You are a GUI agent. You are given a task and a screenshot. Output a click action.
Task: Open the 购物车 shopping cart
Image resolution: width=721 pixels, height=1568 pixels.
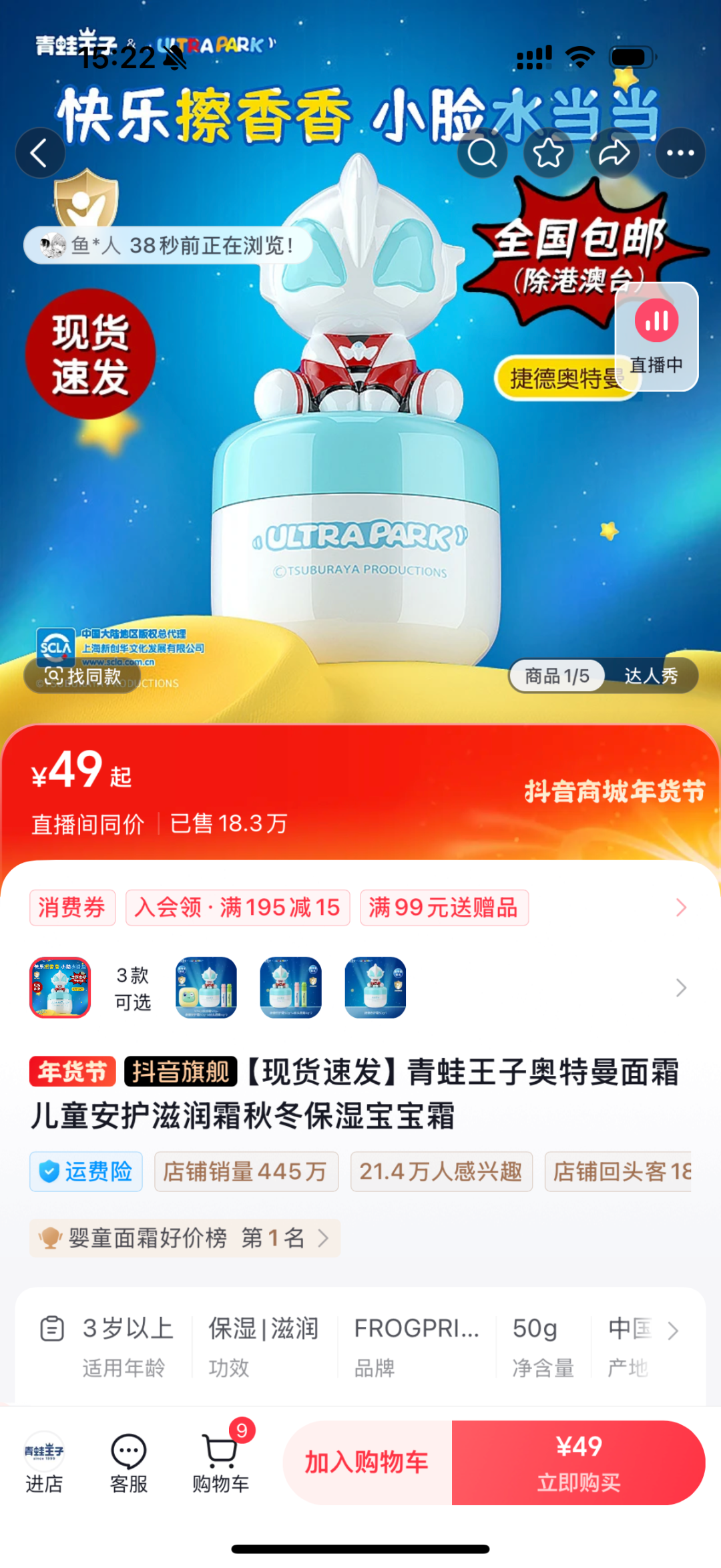click(x=220, y=1462)
